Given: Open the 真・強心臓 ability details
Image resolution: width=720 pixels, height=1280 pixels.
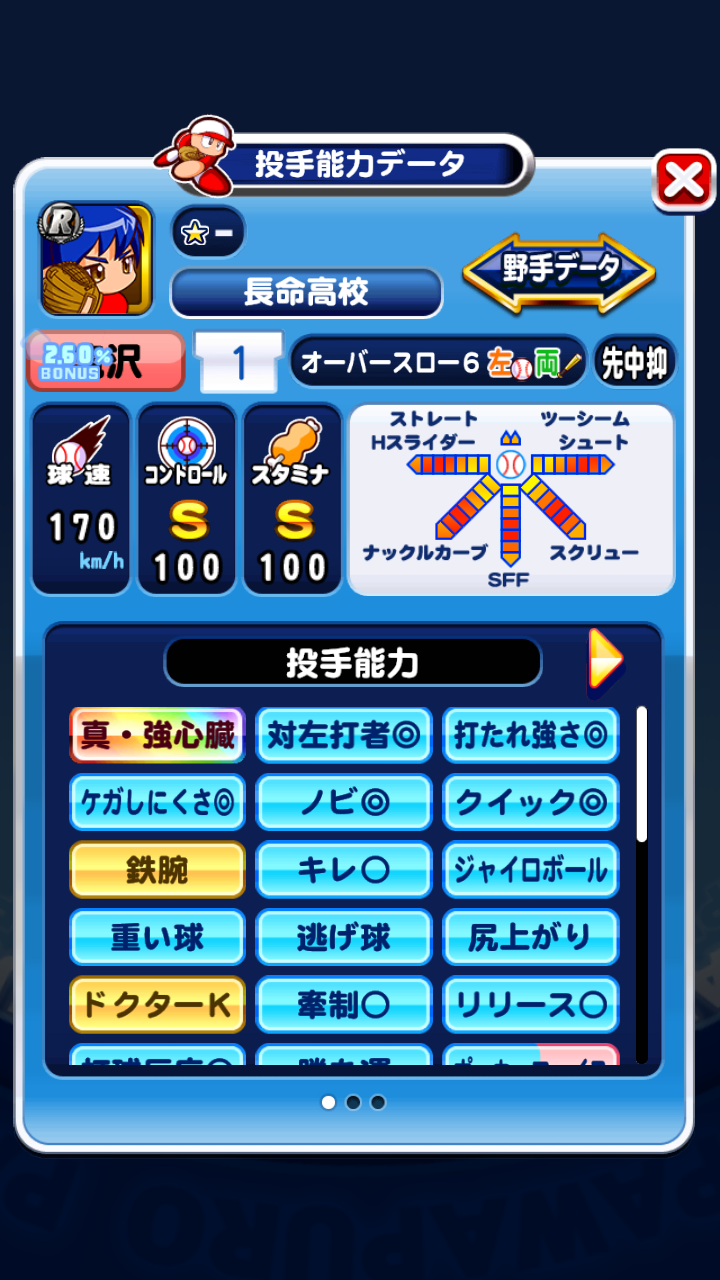Looking at the screenshot, I should (x=157, y=736).
